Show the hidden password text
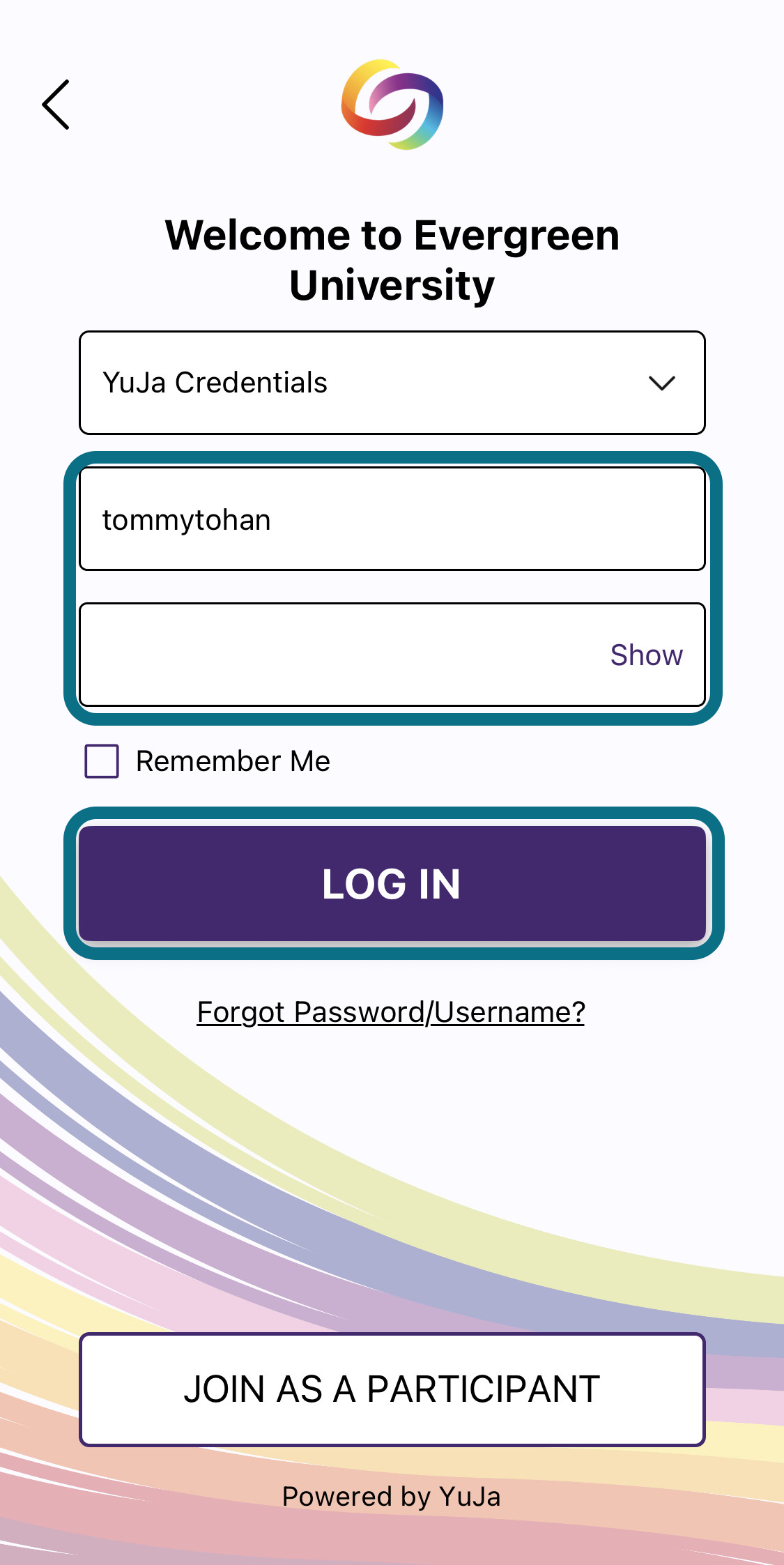 point(645,655)
